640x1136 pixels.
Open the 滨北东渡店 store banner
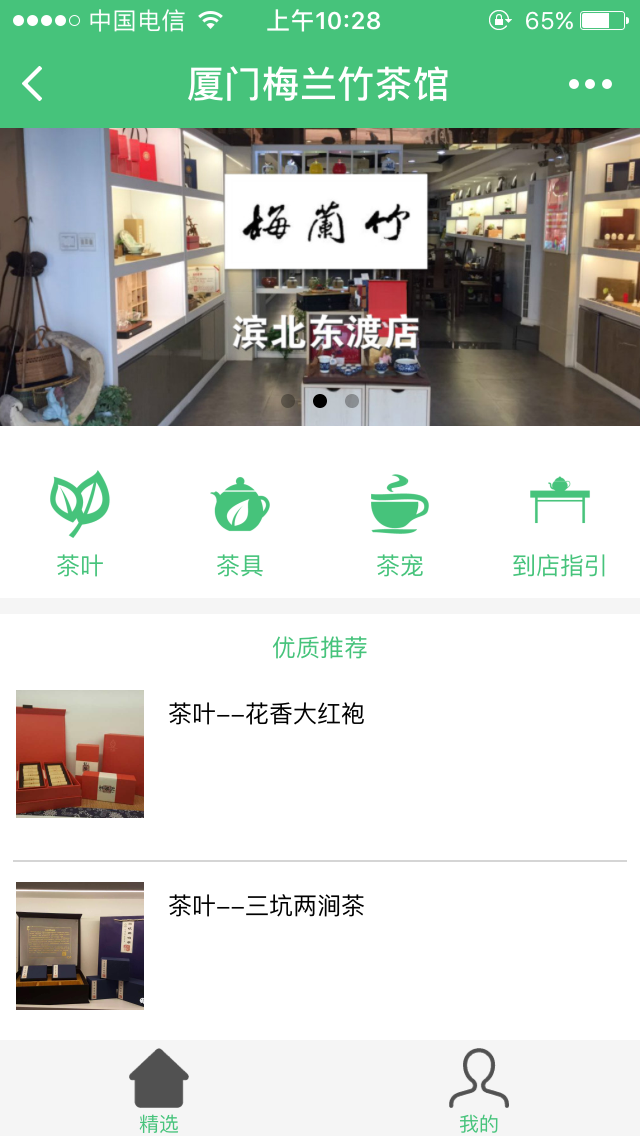[320, 277]
